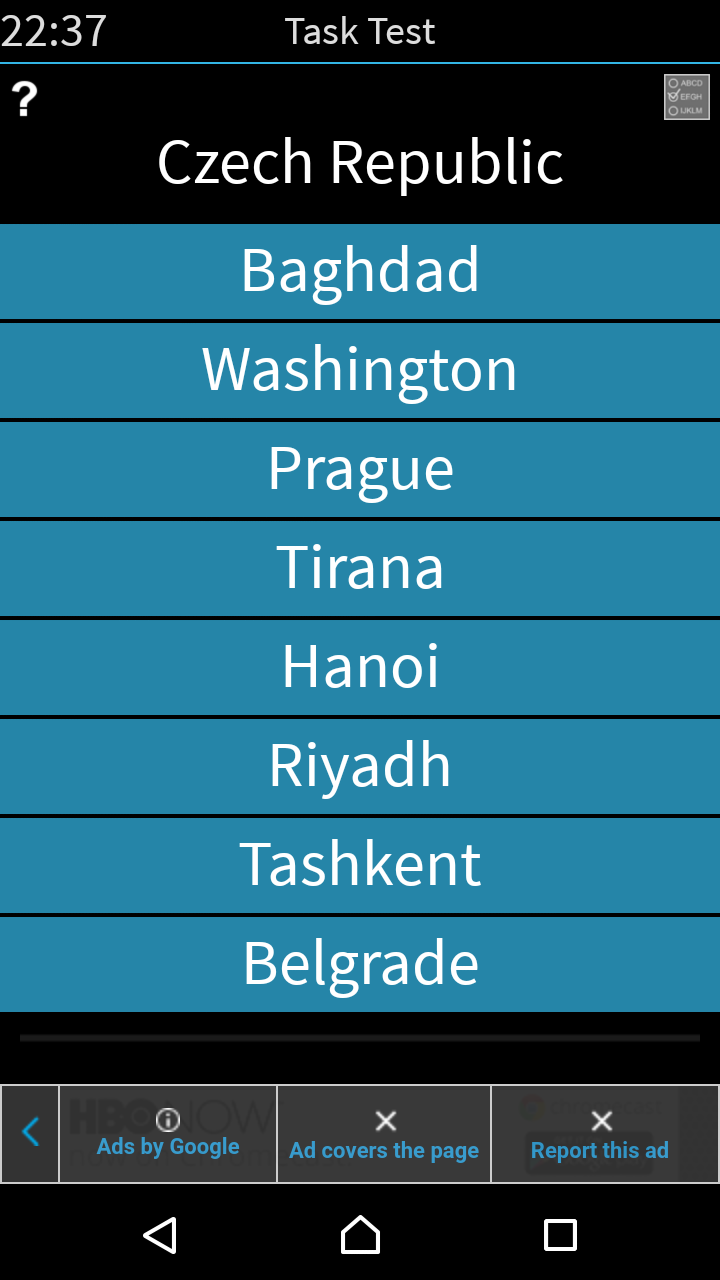Go to the home screen
Image resolution: width=720 pixels, height=1280 pixels.
tap(360, 1235)
